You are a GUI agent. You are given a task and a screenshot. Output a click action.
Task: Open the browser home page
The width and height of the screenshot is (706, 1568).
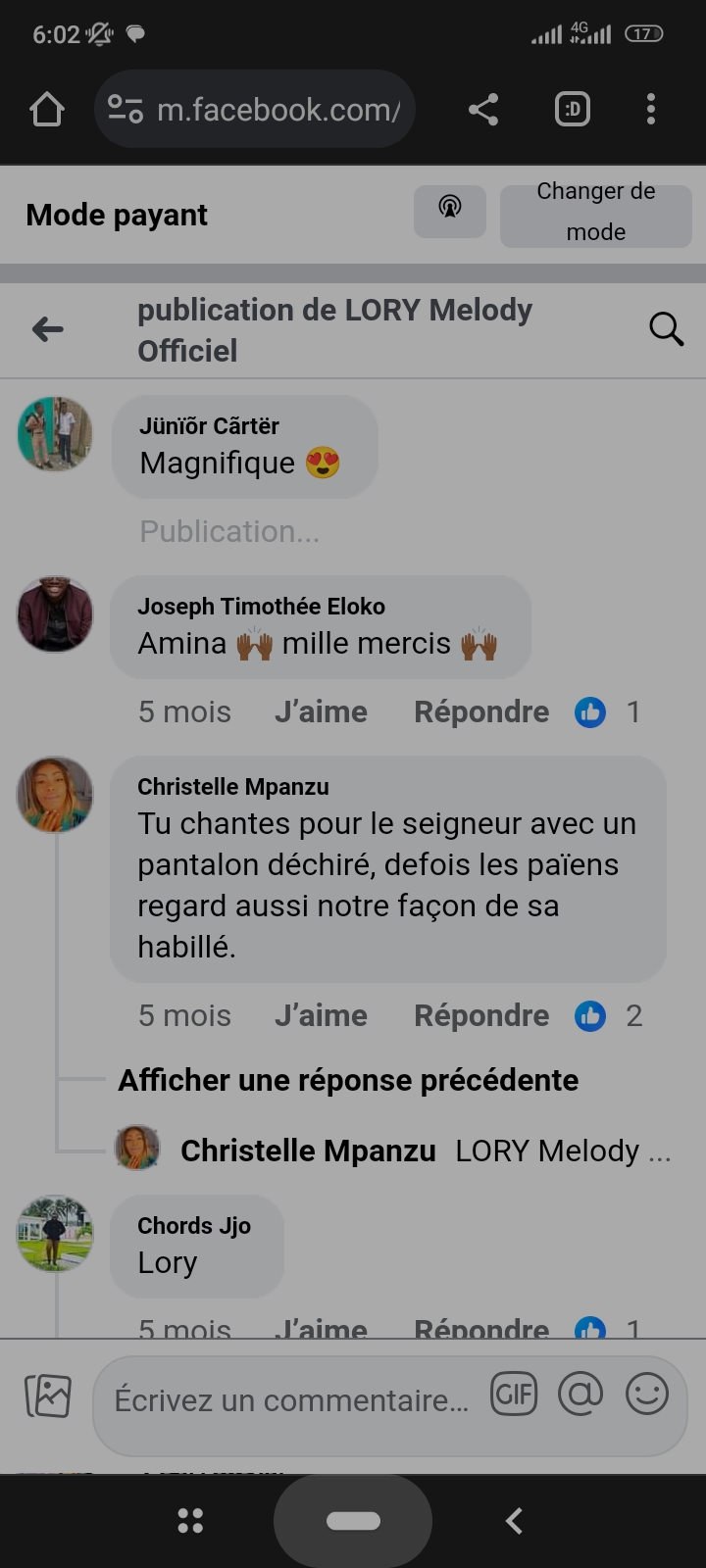pos(47,110)
